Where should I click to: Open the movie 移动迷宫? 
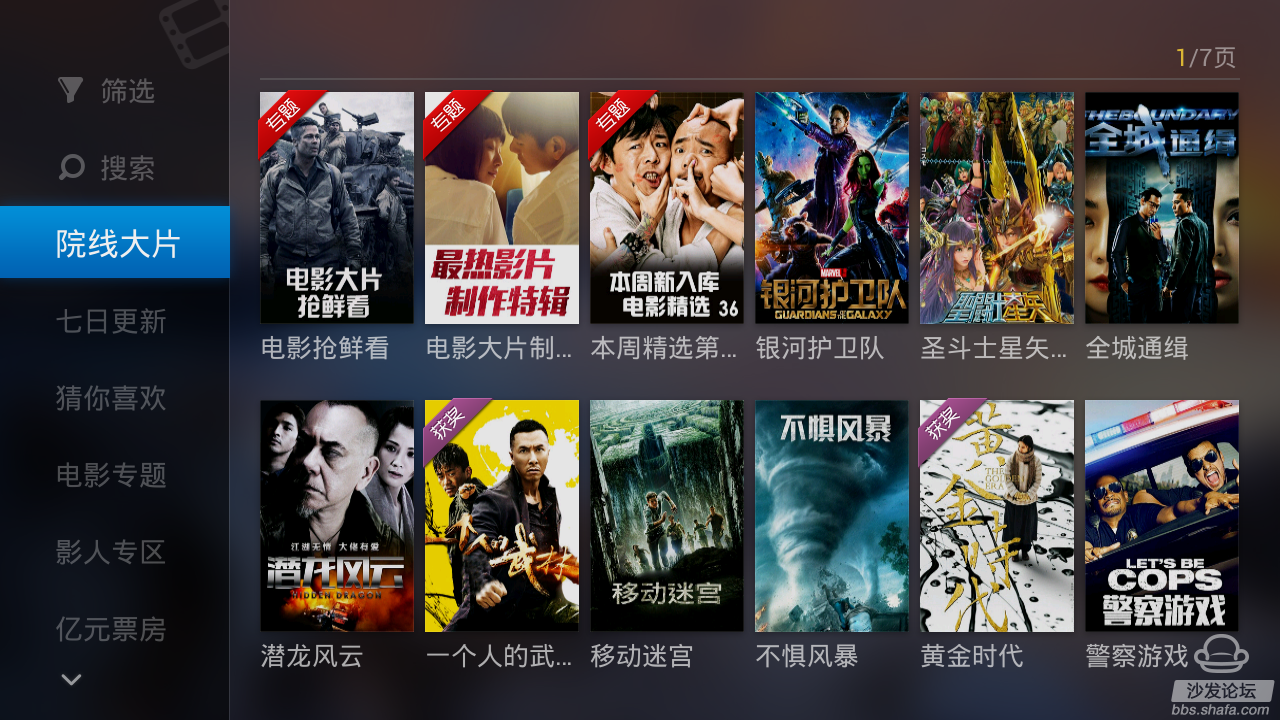coord(667,516)
